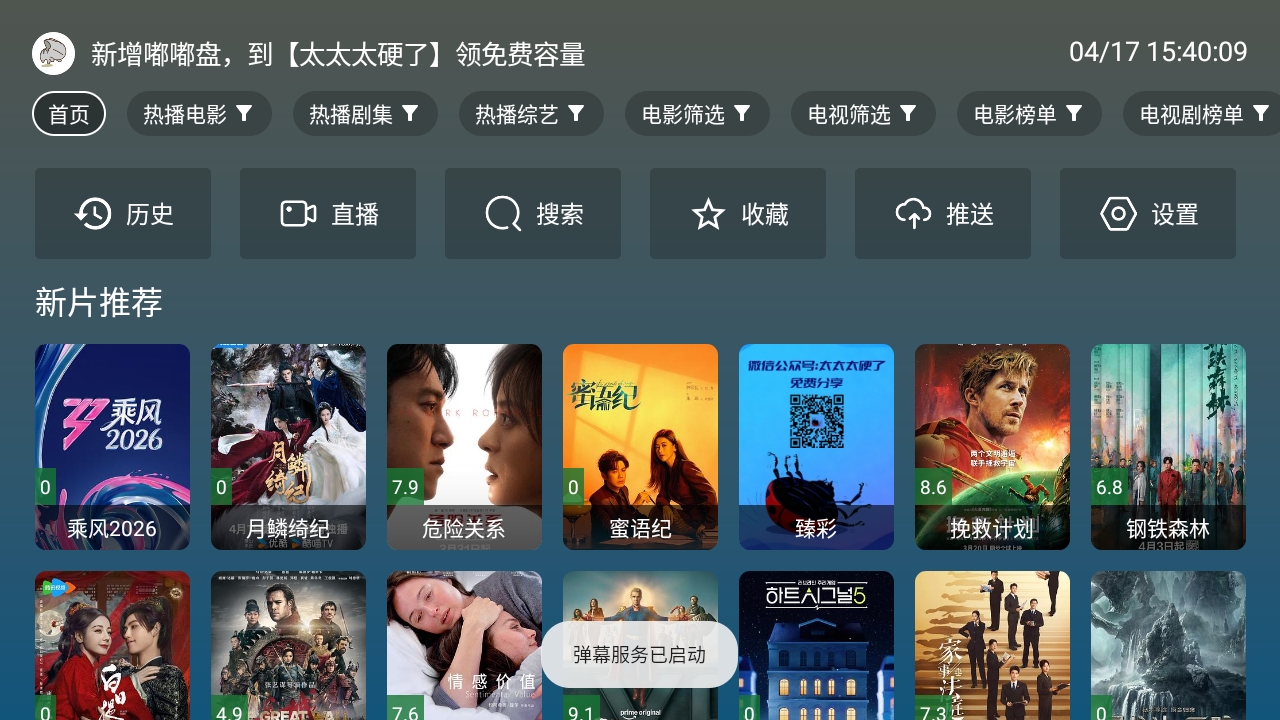
Task: Tap the avatar icon at top
Action: (53, 53)
